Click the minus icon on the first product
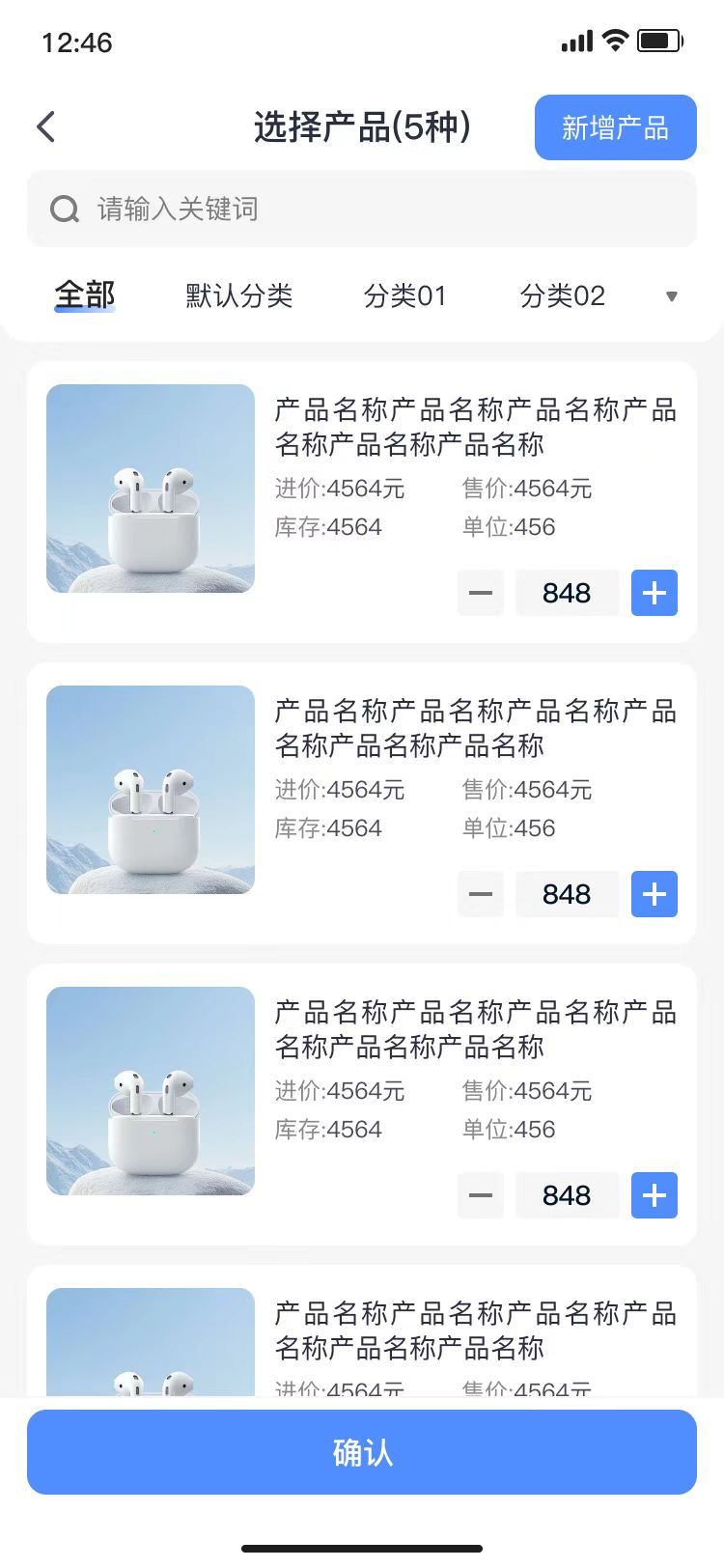Screen dimensions: 724x1568 (480, 593)
